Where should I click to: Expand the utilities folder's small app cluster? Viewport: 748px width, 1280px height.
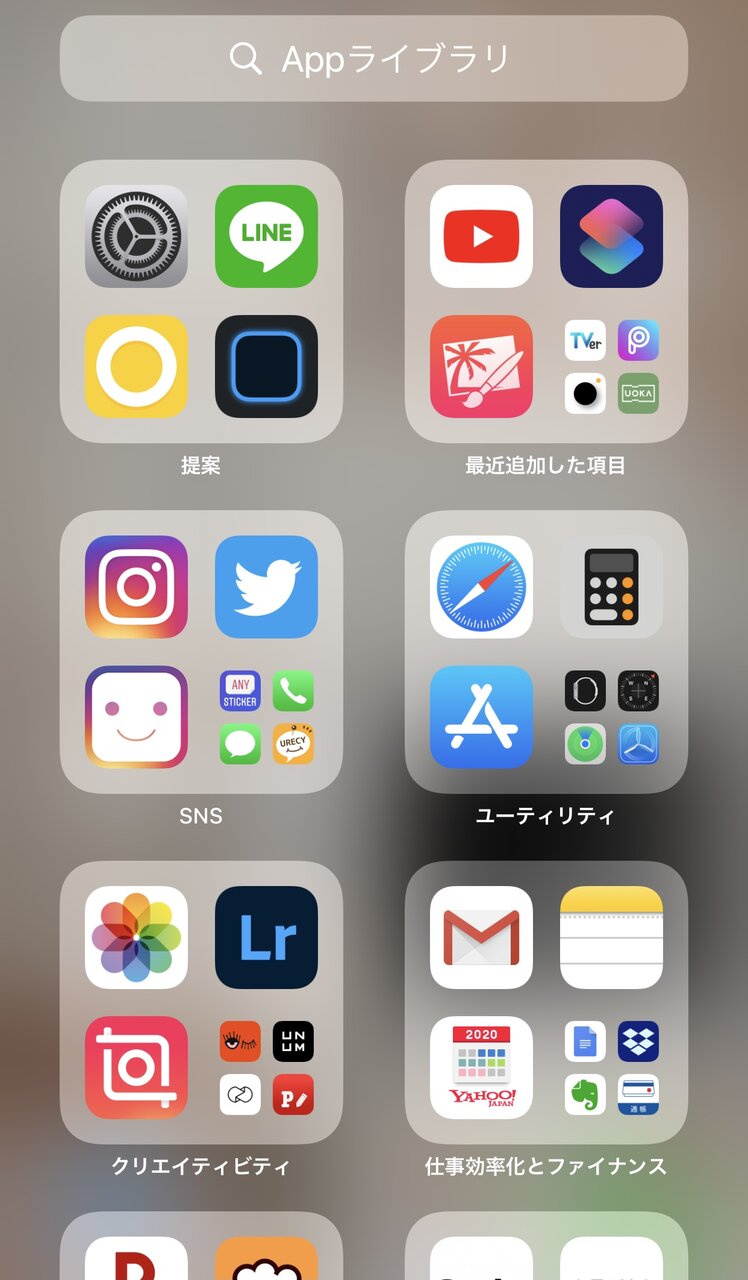[611, 717]
